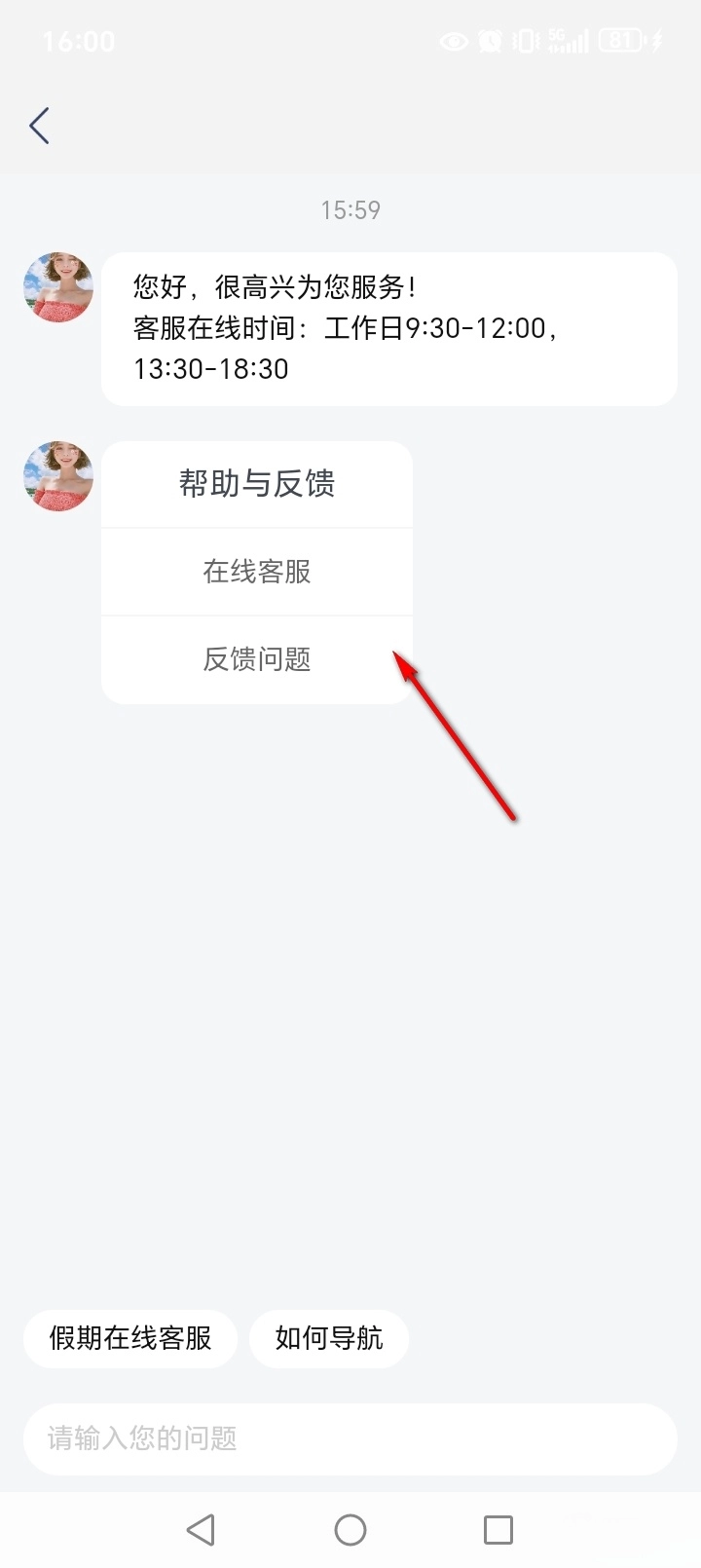This screenshot has width=701, height=1568.
Task: Tap the system home button
Action: tap(350, 1529)
